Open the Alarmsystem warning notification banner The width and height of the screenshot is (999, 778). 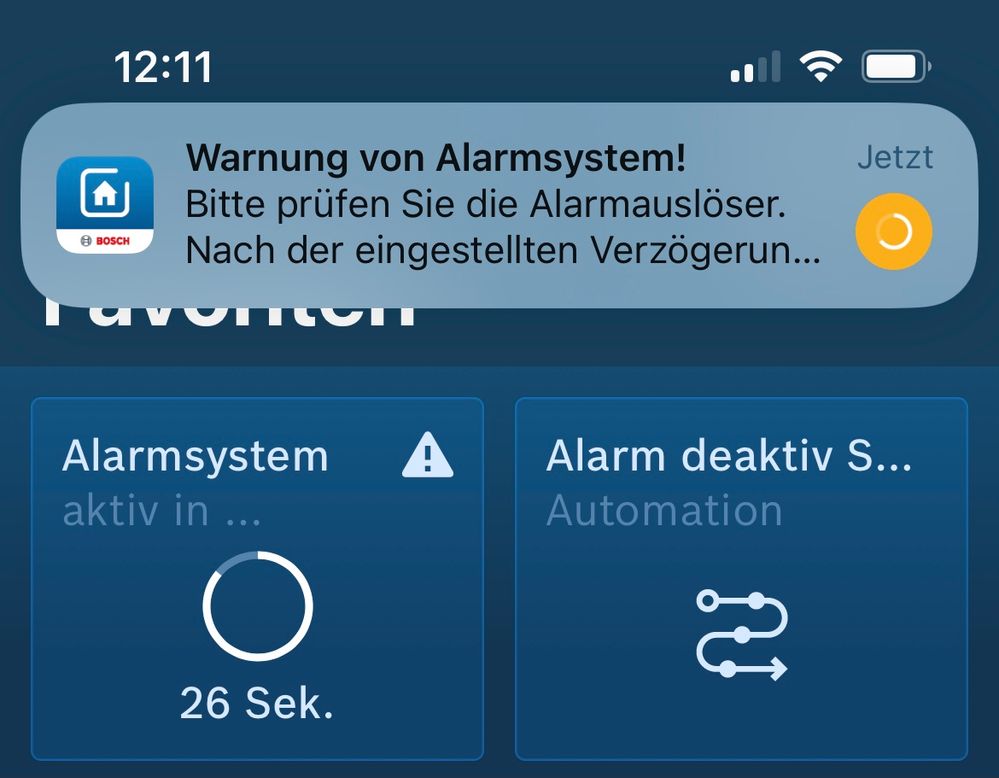tap(498, 205)
